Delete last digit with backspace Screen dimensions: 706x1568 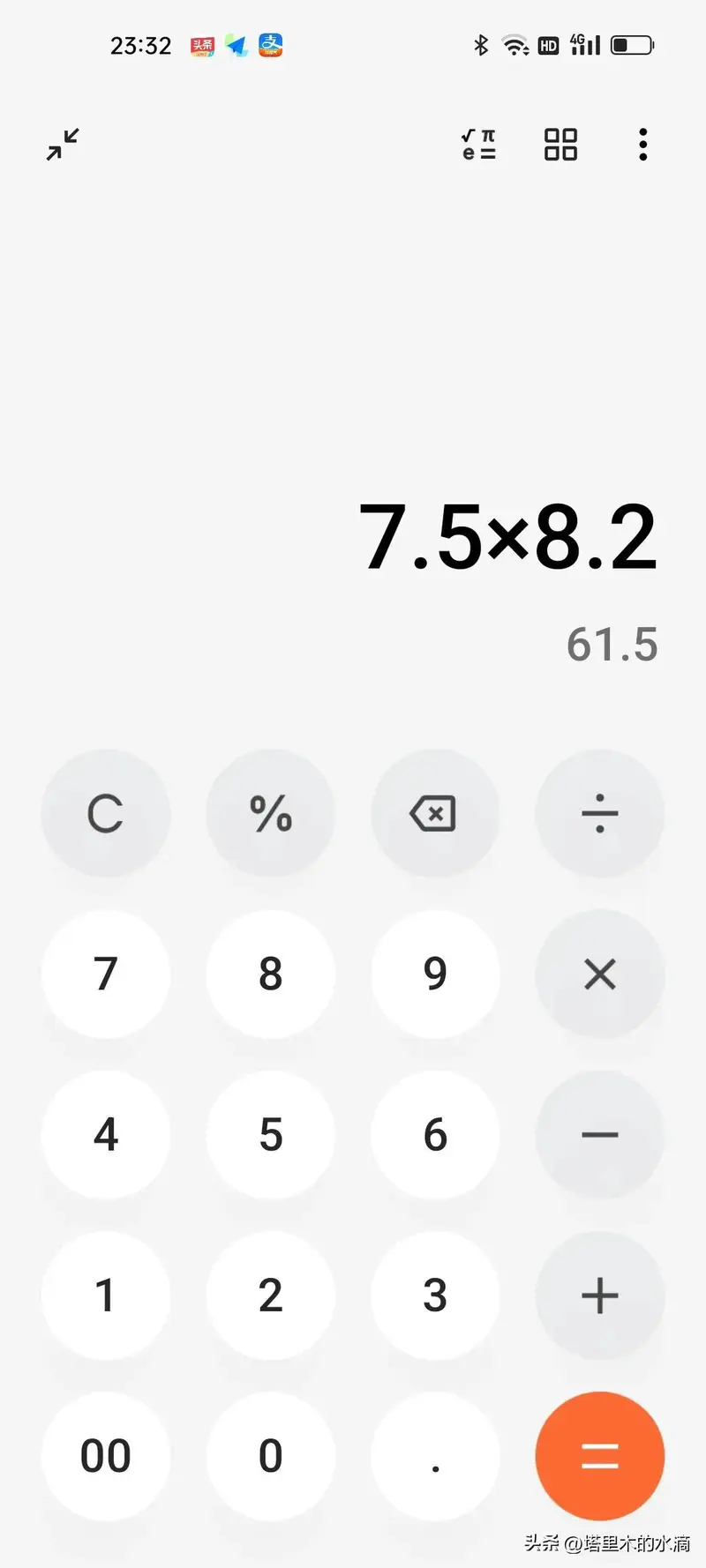pyautogui.click(x=434, y=813)
